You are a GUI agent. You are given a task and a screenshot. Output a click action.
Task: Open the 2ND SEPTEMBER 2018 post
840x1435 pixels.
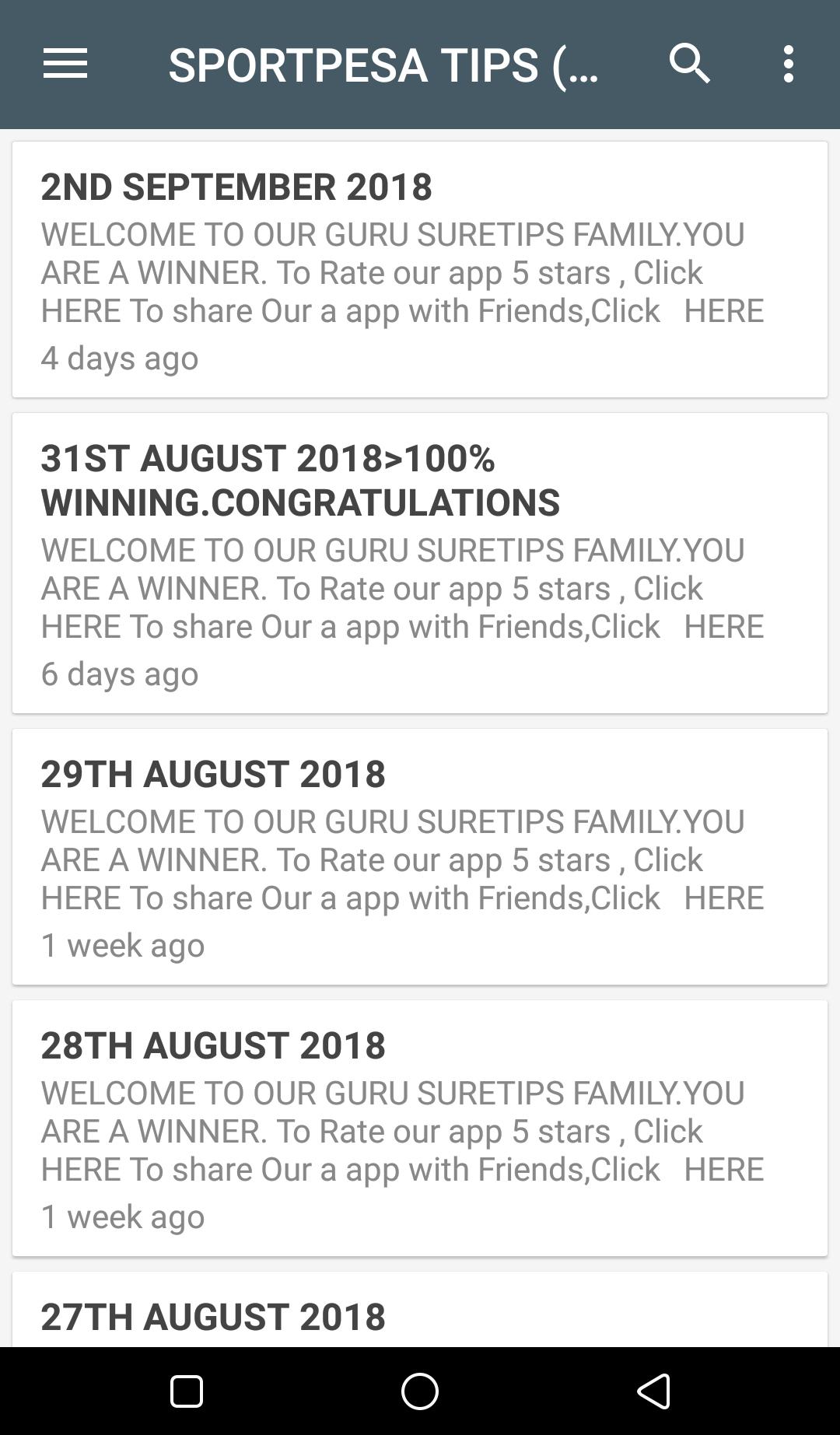coord(420,269)
